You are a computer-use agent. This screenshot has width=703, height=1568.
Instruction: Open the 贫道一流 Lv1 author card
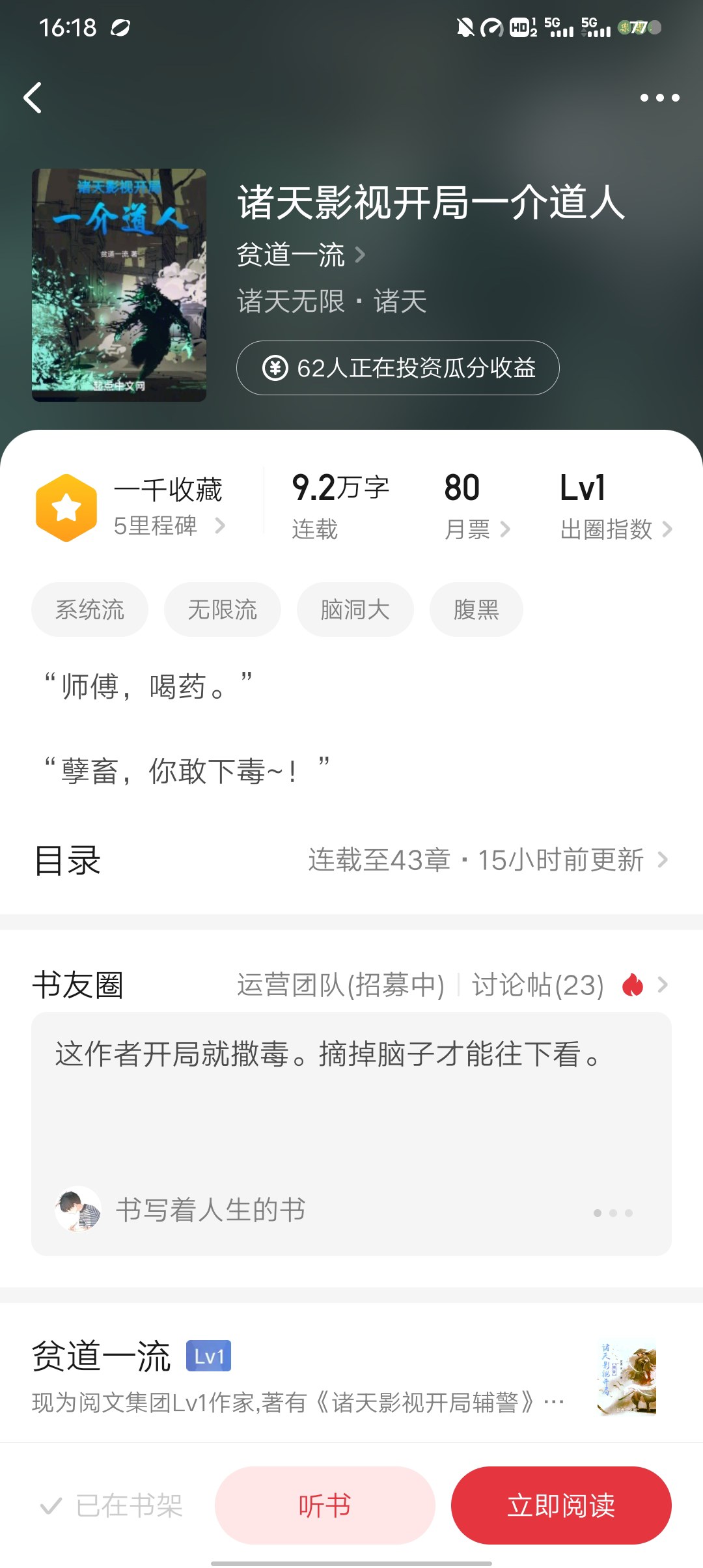click(x=299, y=1375)
